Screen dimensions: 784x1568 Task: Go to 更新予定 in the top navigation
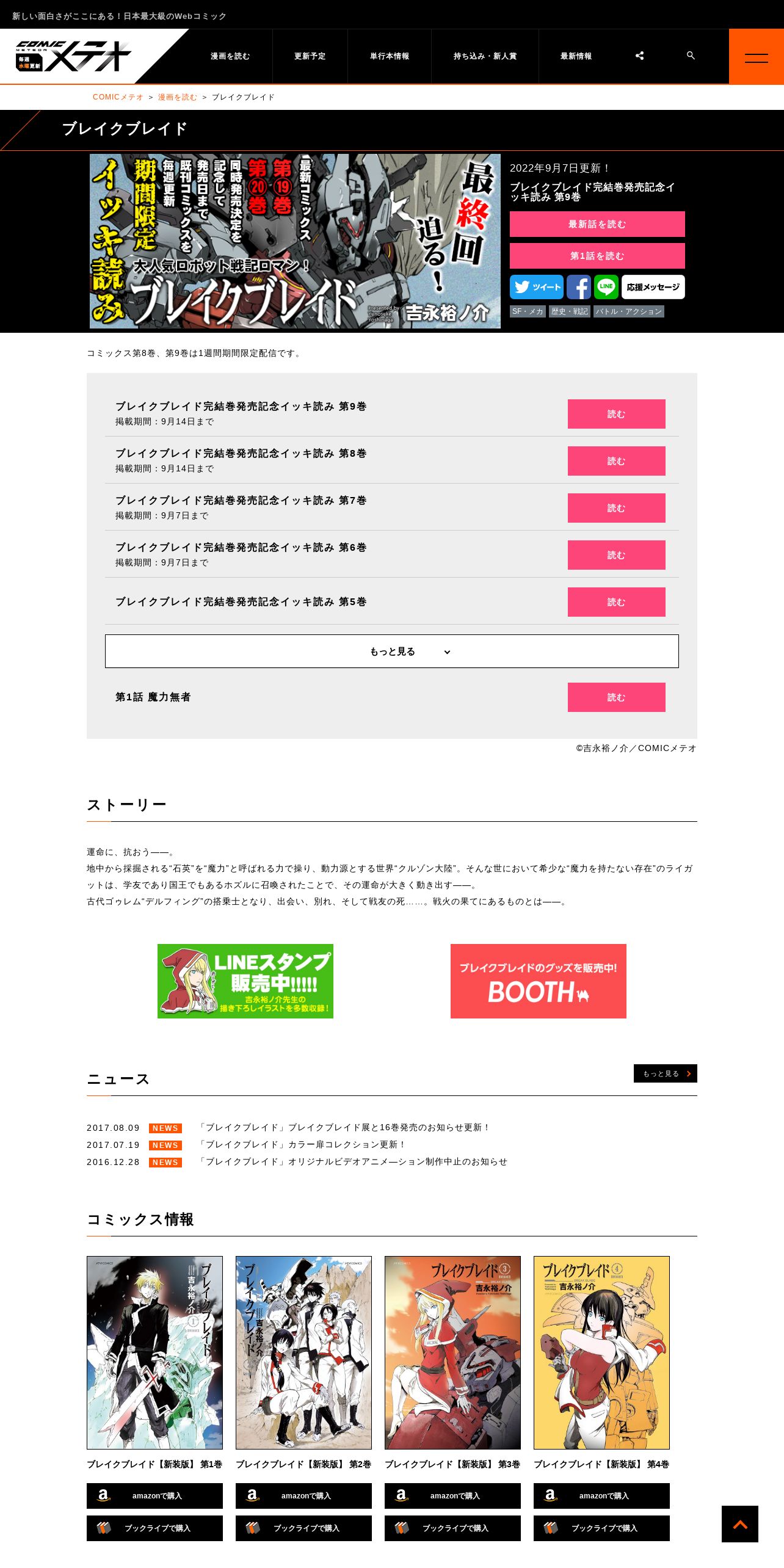(310, 56)
